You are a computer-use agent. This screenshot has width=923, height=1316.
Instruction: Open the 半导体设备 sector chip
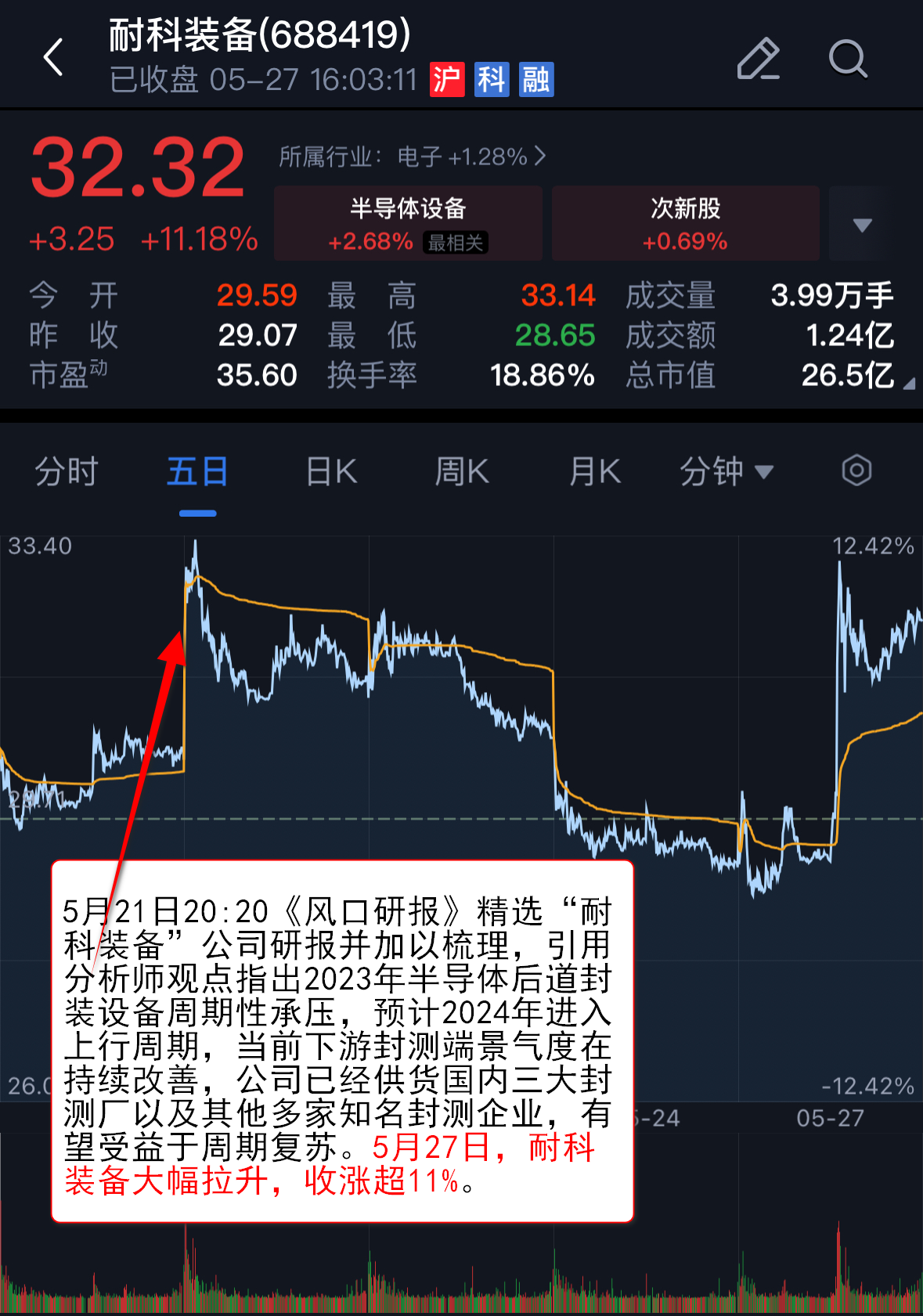point(408,223)
